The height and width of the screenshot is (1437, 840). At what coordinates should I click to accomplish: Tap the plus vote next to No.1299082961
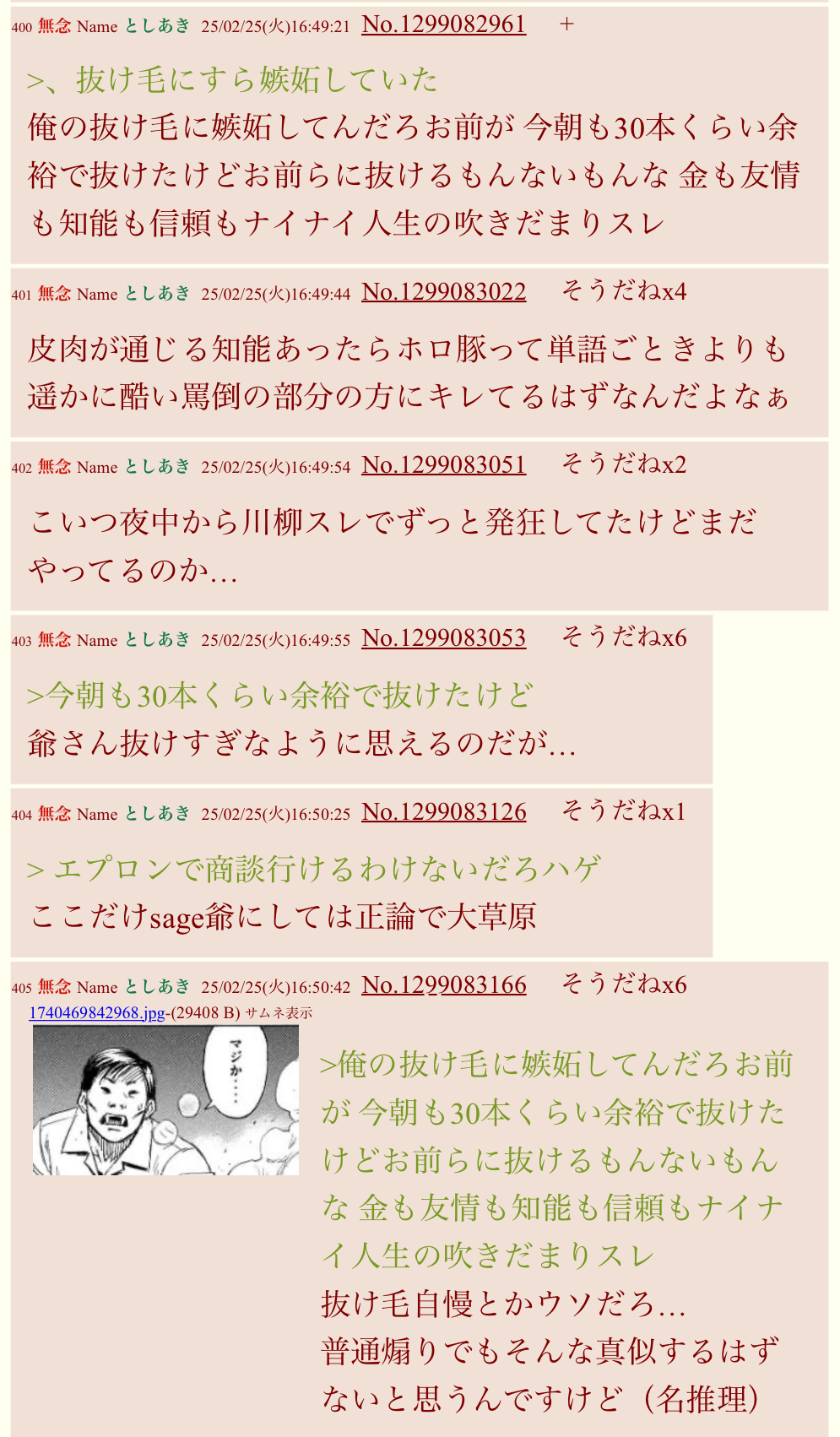(x=566, y=24)
